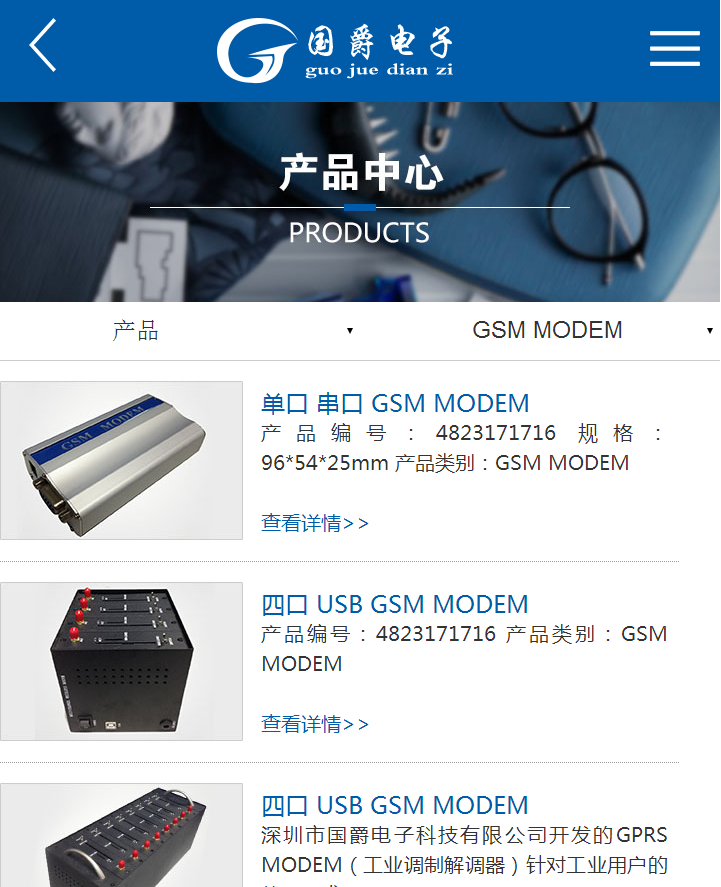The width and height of the screenshot is (721, 887).
Task: Open the 四口 USB GSM MODEM described by 深圳市国爵电子
Action: [395, 806]
